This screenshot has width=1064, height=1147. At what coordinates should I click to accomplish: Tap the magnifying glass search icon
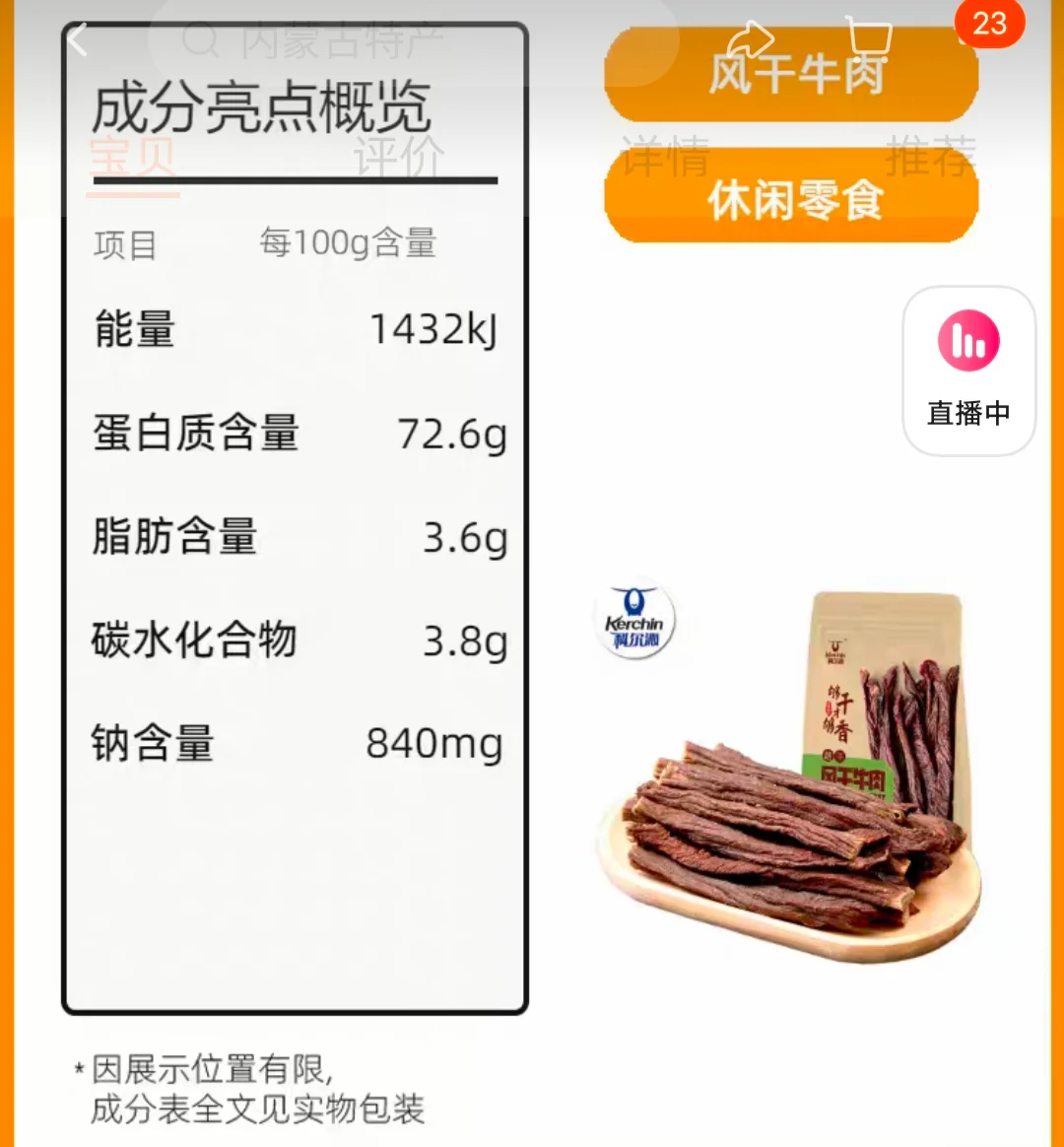pyautogui.click(x=201, y=42)
